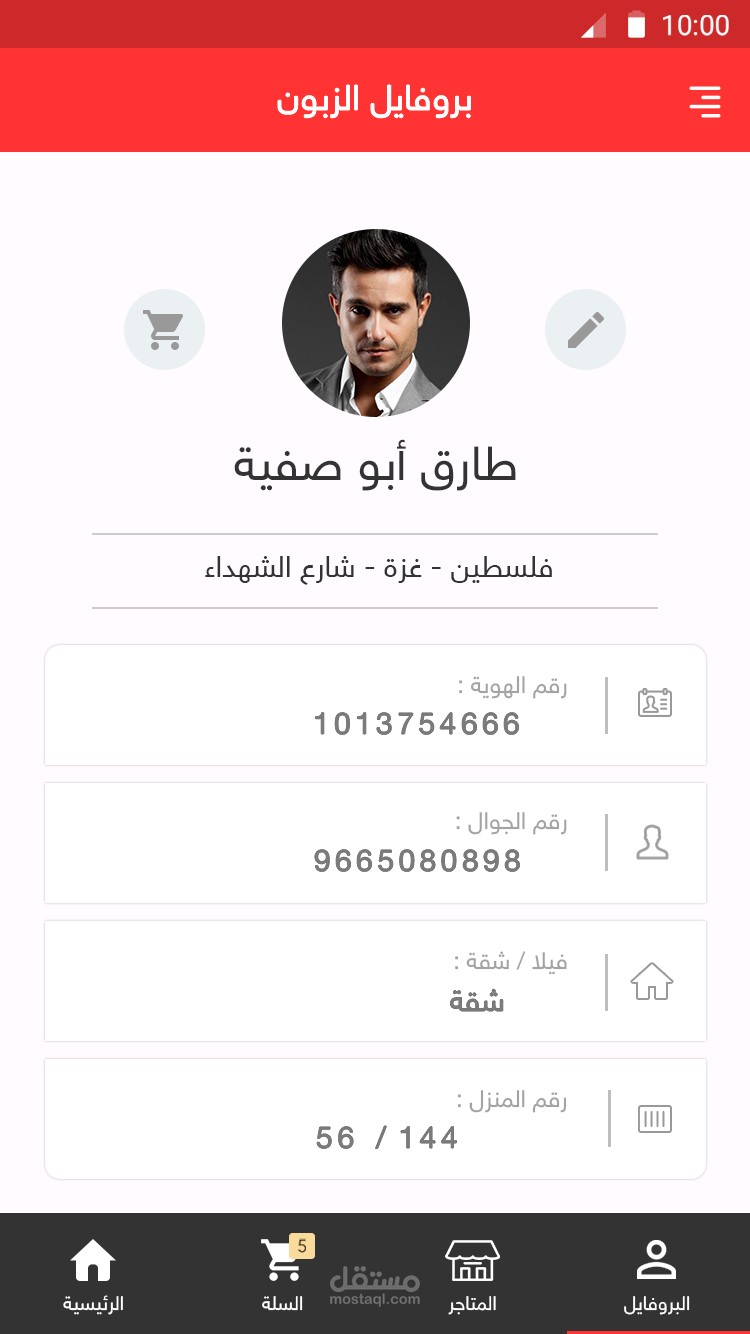The height and width of the screenshot is (1334, 750).
Task: Open the side drawer menu
Action: [704, 101]
